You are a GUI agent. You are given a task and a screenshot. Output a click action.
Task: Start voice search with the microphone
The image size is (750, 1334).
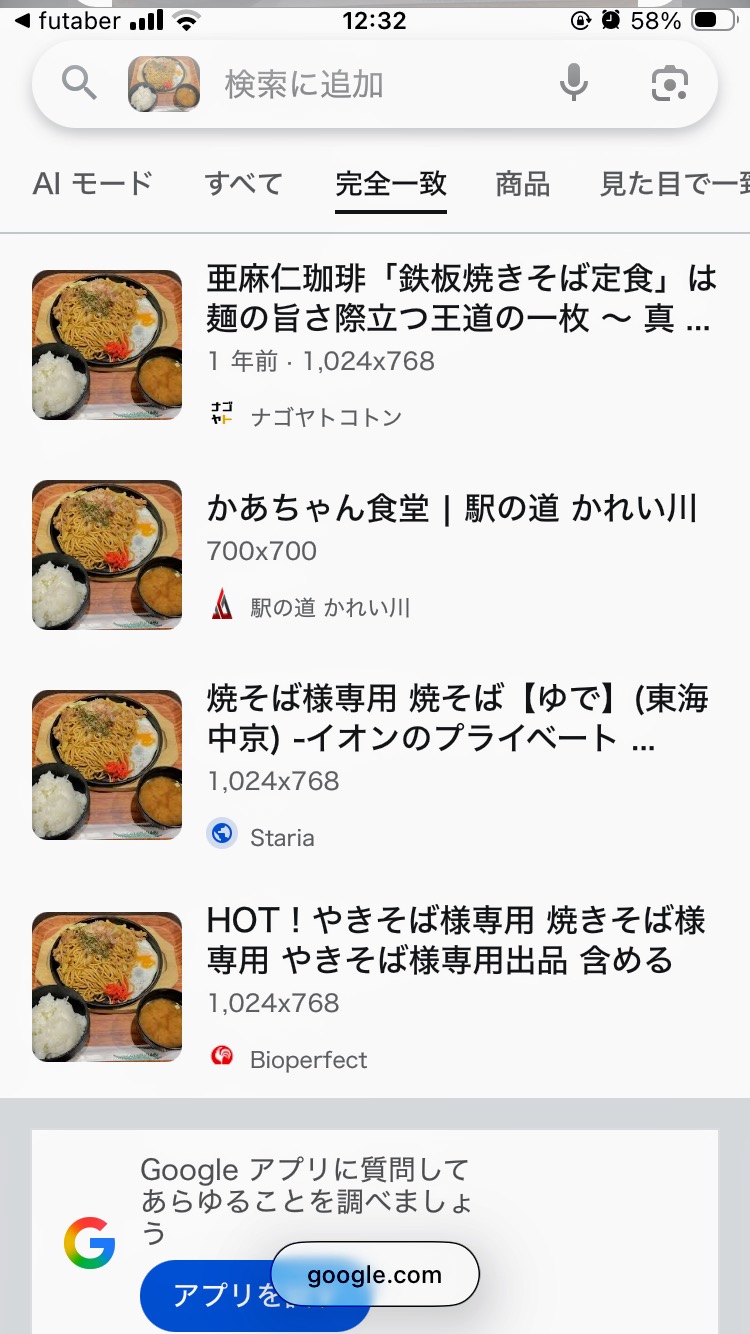click(573, 84)
